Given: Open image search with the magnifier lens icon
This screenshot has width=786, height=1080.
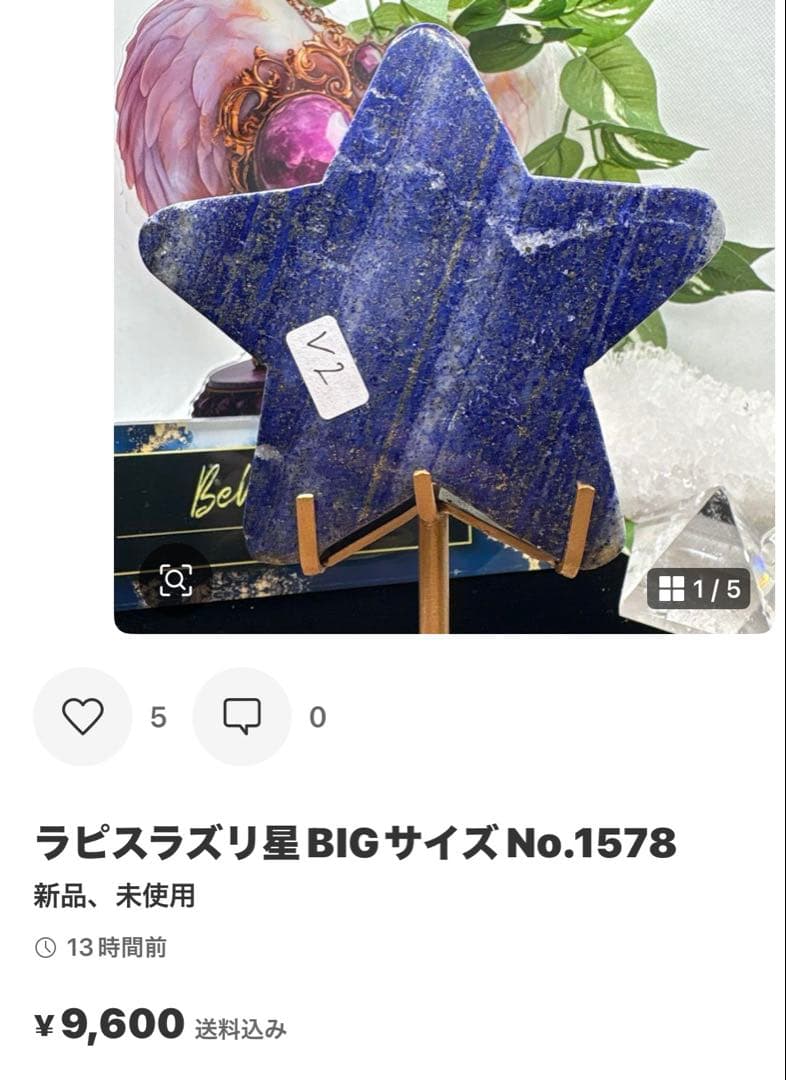Looking at the screenshot, I should point(176,578).
